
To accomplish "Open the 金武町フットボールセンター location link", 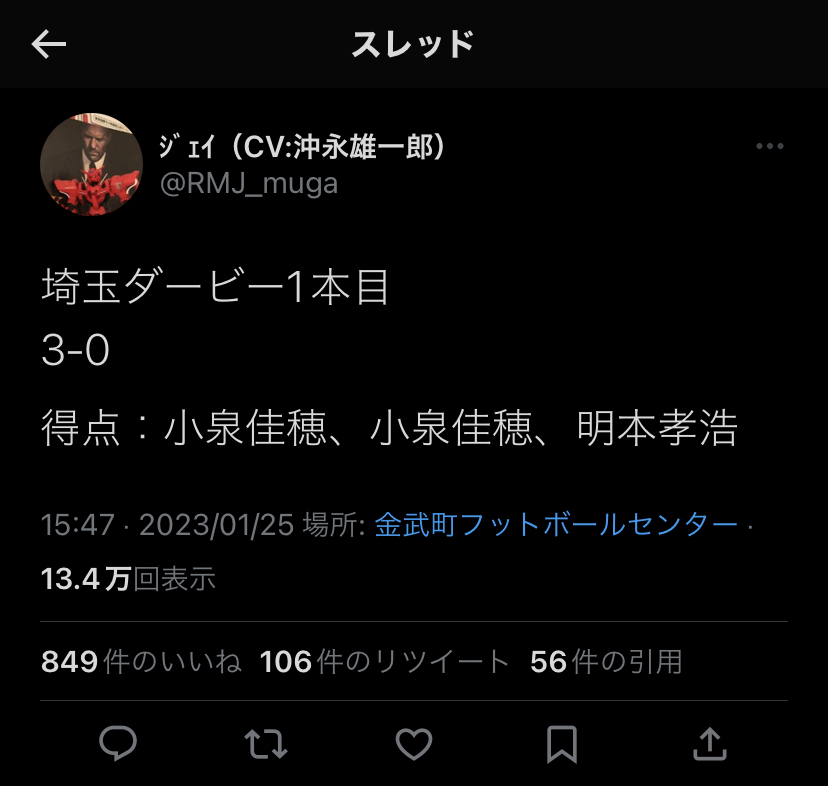I will (556, 525).
